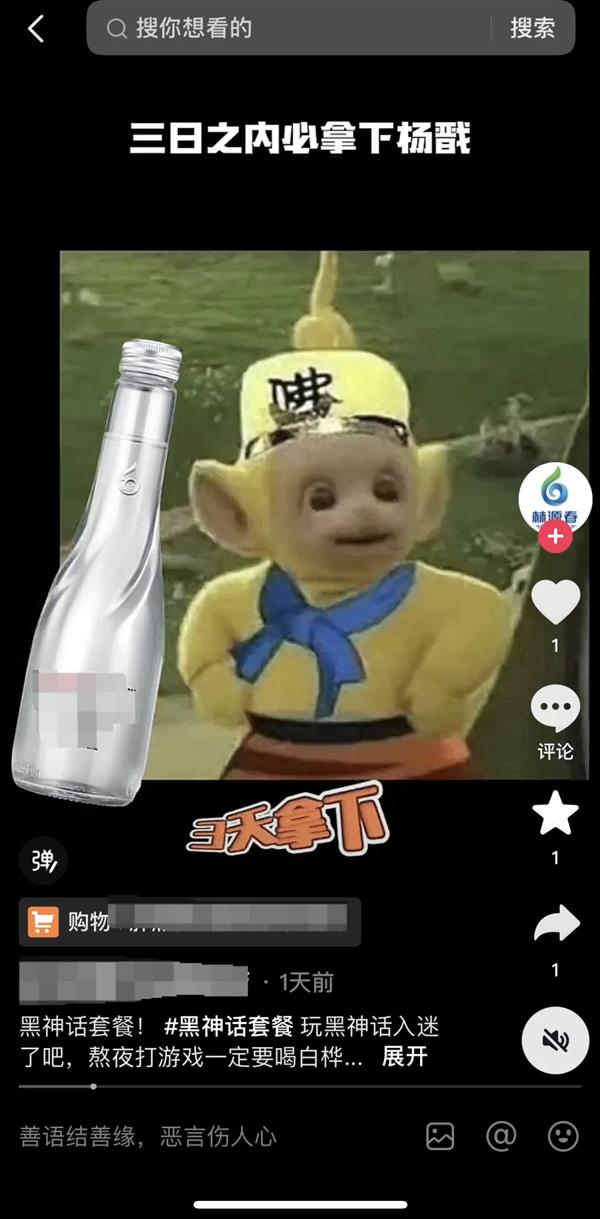Open the 林源春 author avatar
This screenshot has height=1219, width=600.
pos(555,495)
